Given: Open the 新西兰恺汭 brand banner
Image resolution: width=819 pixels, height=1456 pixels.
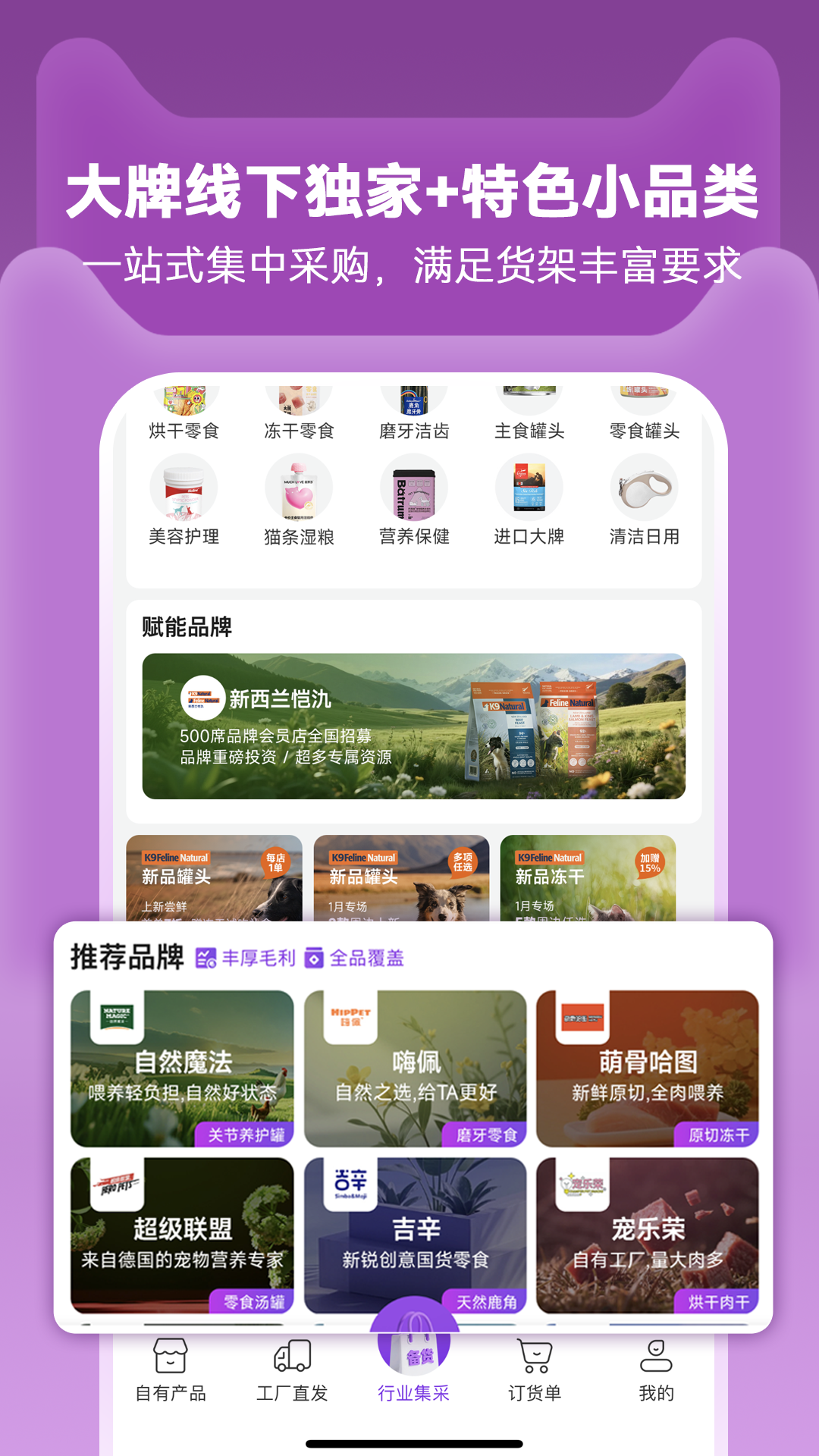Looking at the screenshot, I should click(x=413, y=724).
